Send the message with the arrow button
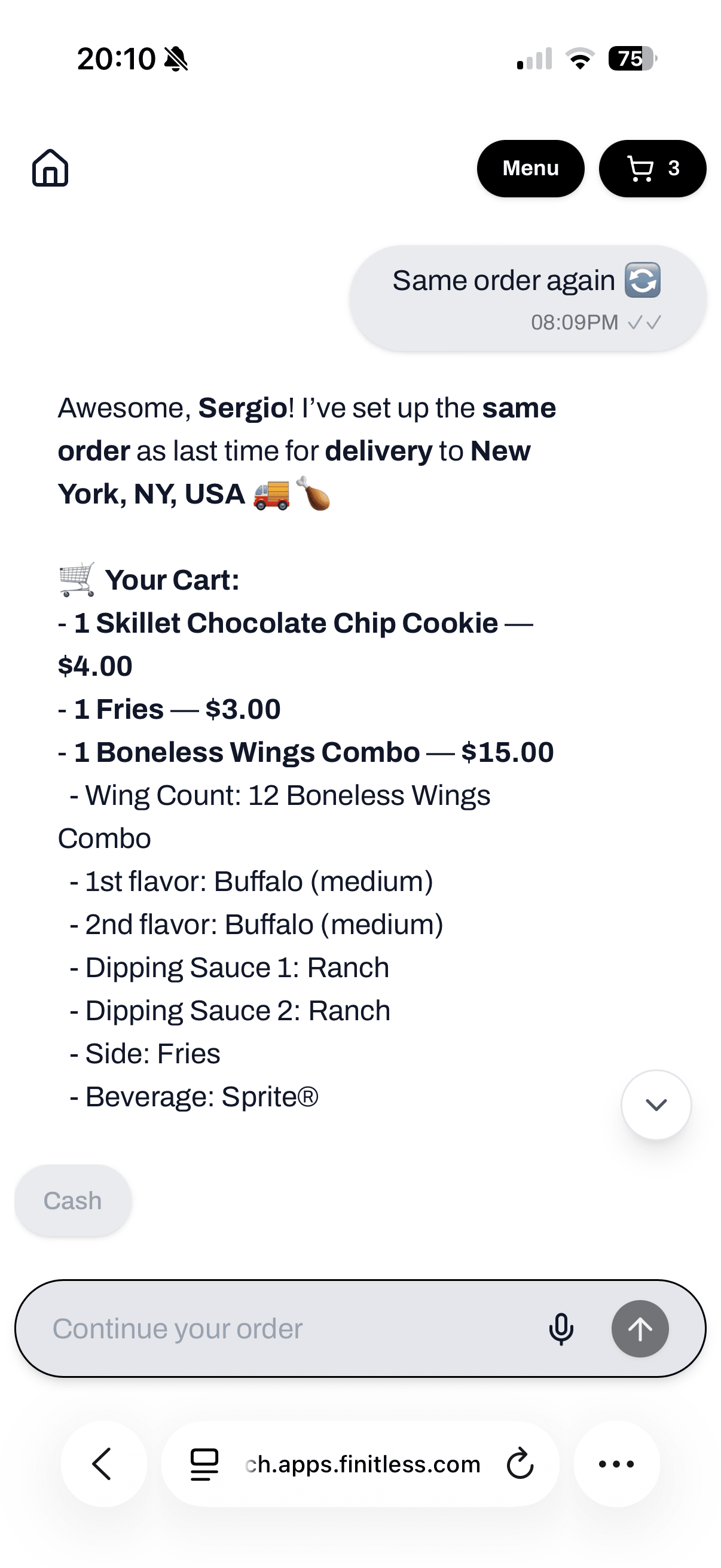Viewport: 721px width, 1568px height. pyautogui.click(x=640, y=1328)
